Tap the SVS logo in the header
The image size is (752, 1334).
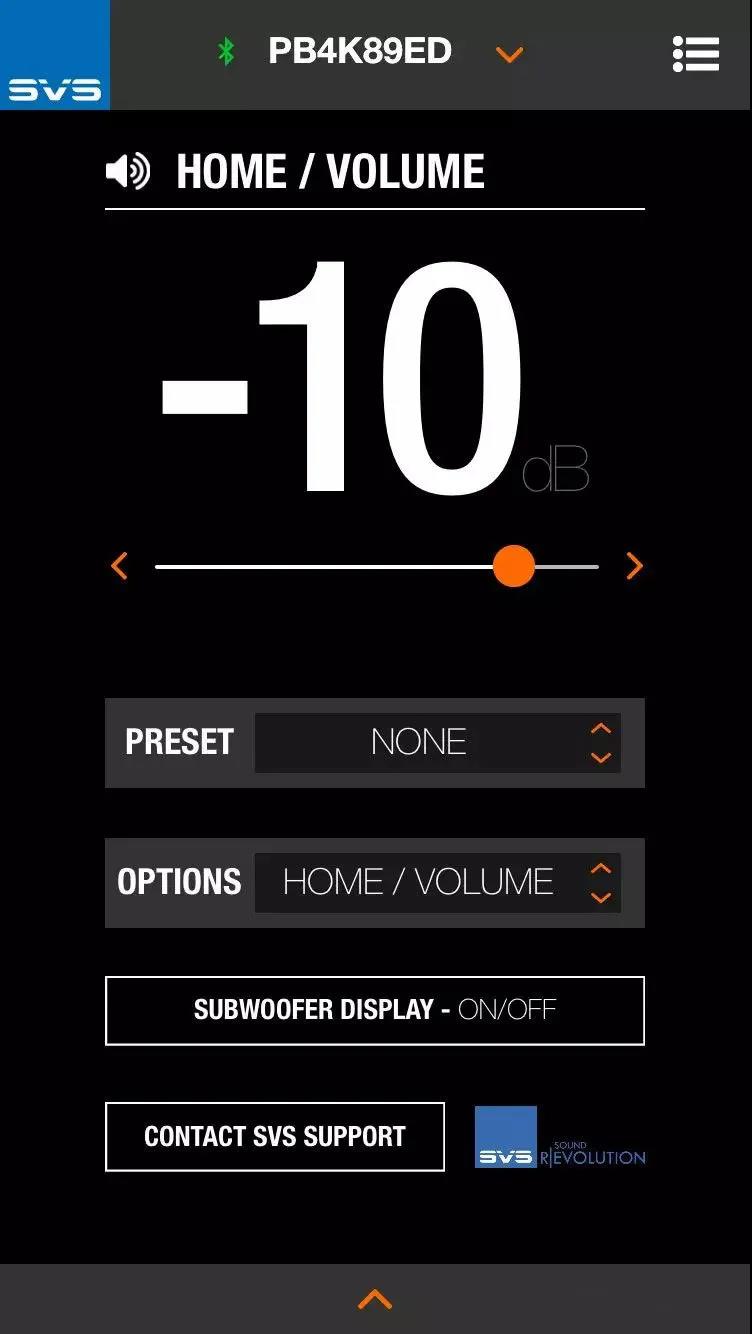(55, 55)
